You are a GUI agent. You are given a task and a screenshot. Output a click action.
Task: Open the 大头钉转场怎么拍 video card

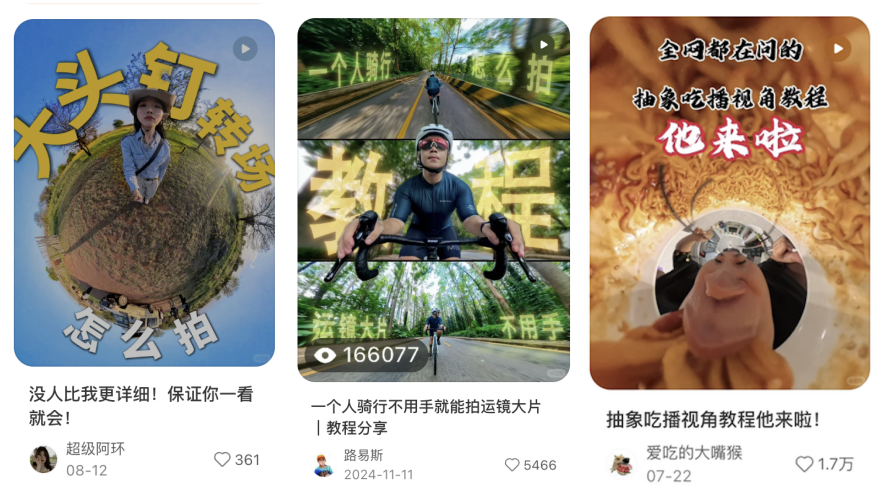click(144, 192)
